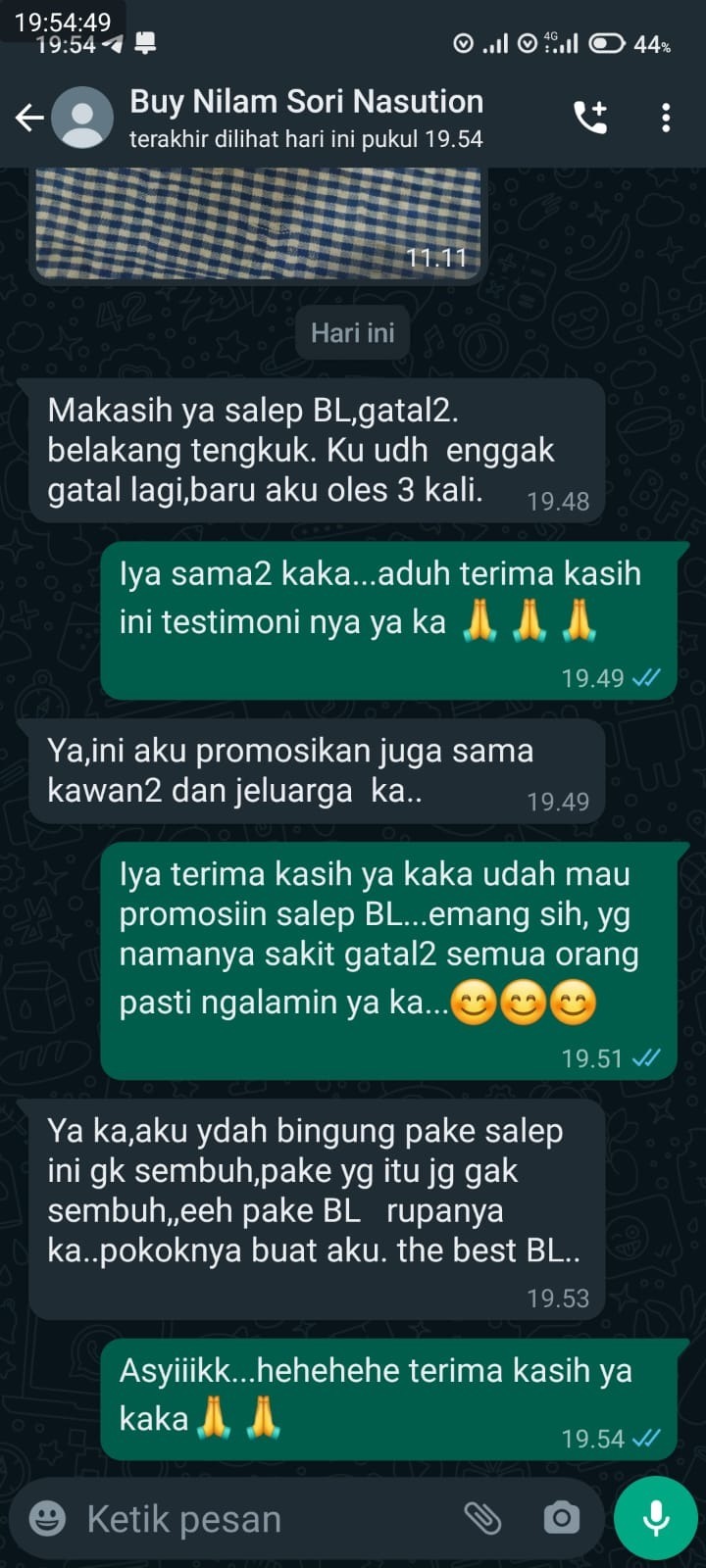Attach a file with the paperclip
The image size is (706, 1568).
(x=483, y=1519)
